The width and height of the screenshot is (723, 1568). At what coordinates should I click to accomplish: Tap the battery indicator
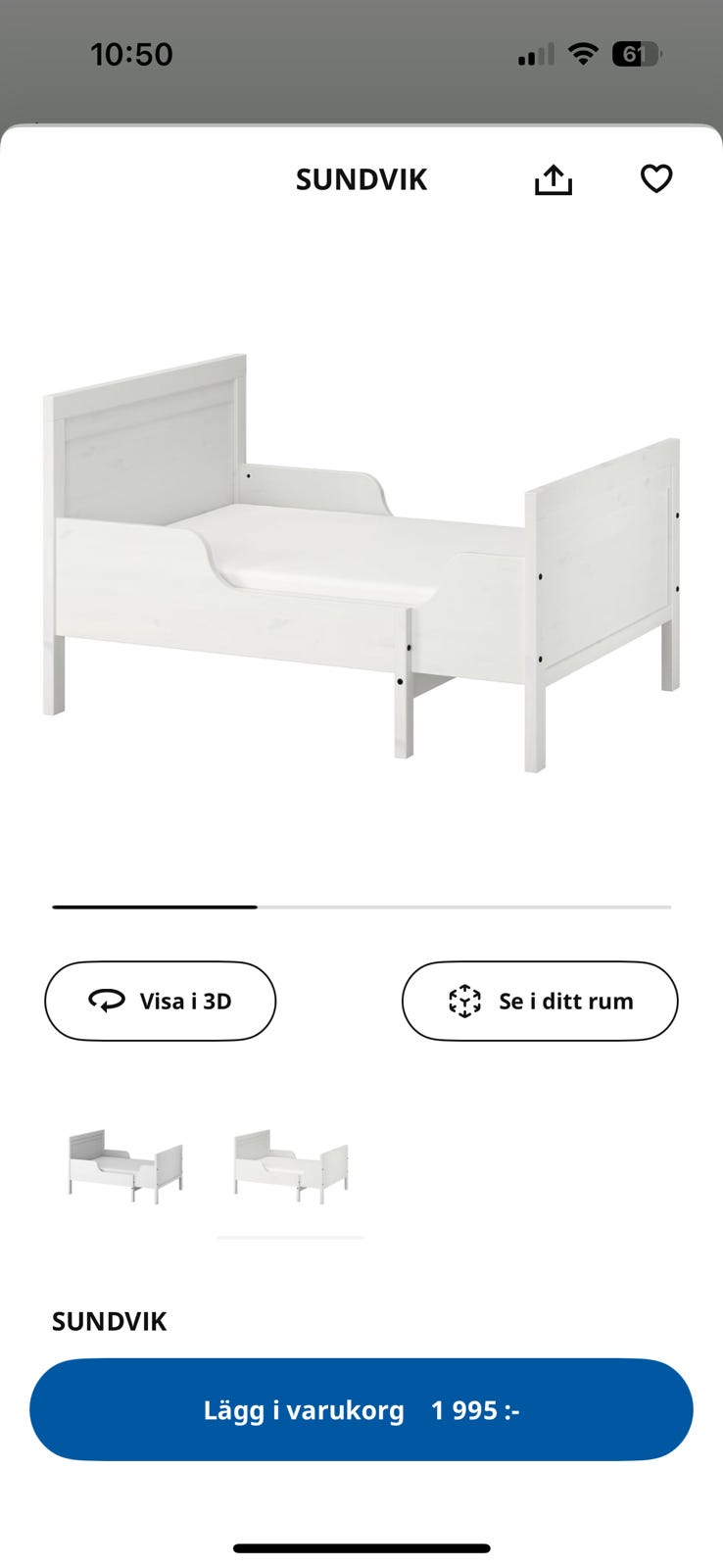pos(639,54)
